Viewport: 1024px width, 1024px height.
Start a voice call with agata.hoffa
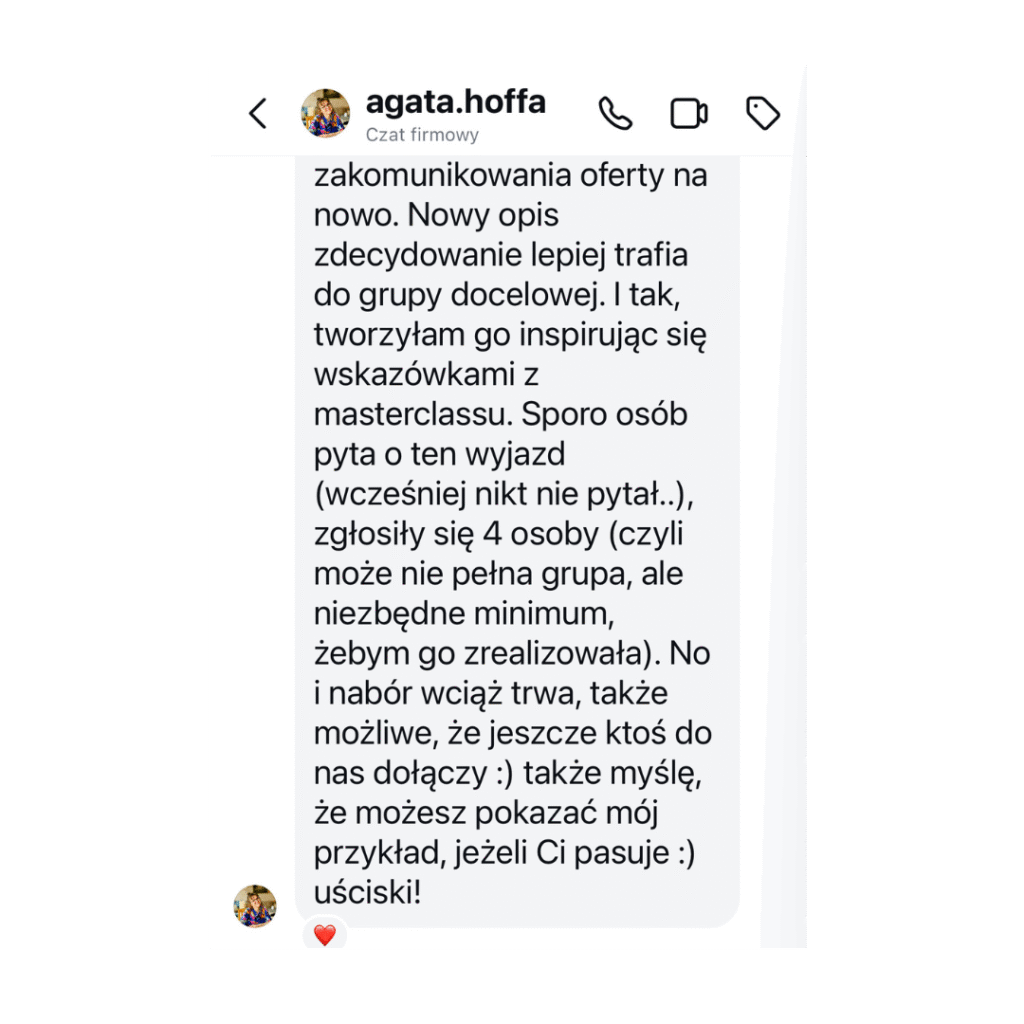point(615,114)
